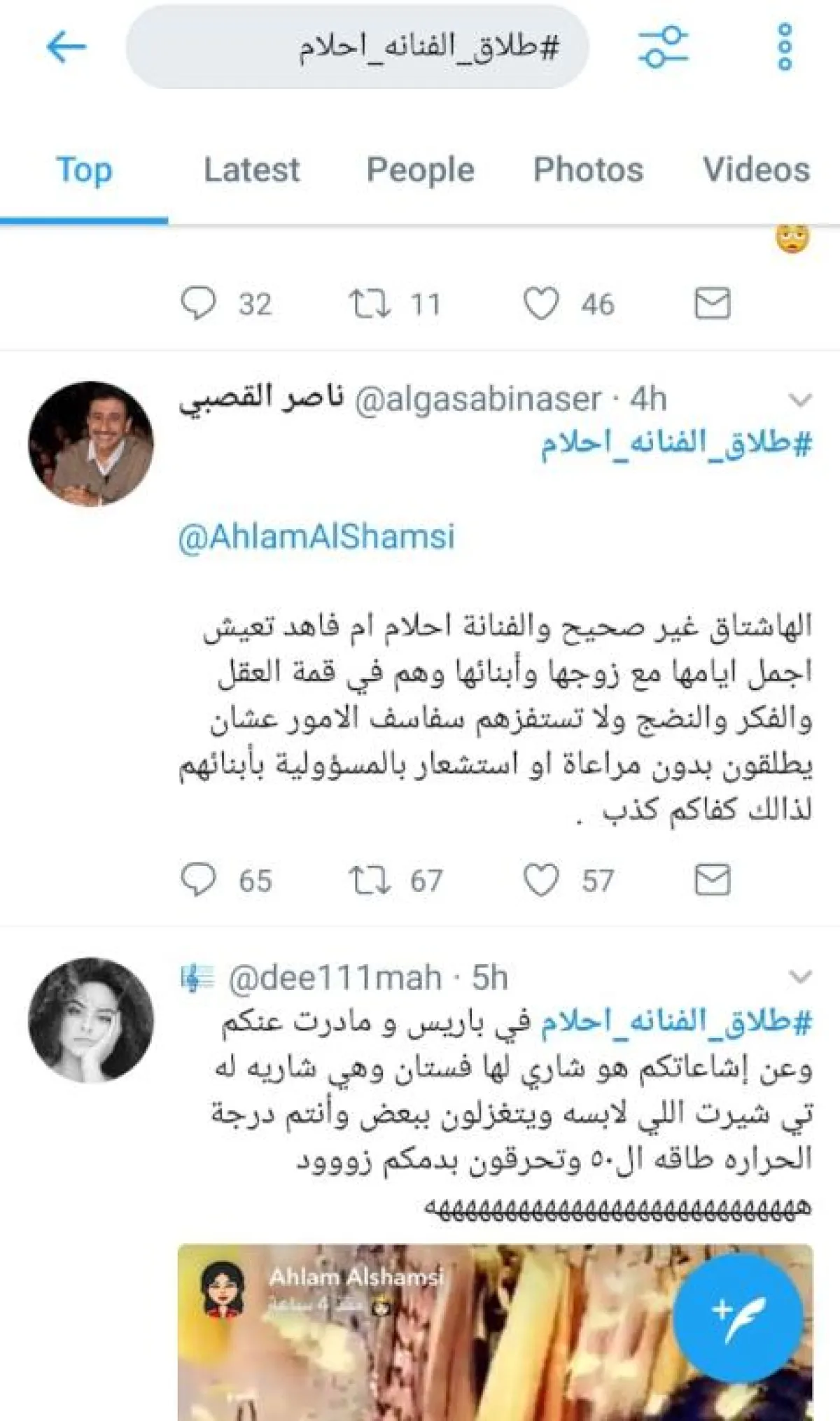Open @algasabinaser's profile picture

(x=91, y=444)
